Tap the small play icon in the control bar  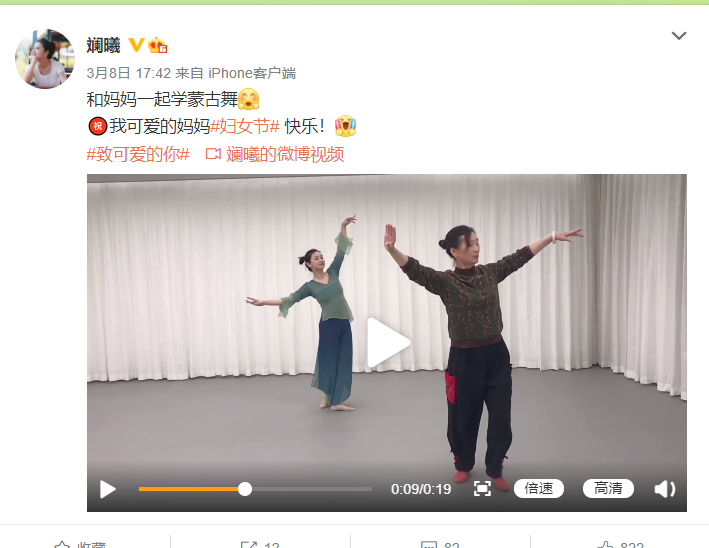[x=108, y=489]
